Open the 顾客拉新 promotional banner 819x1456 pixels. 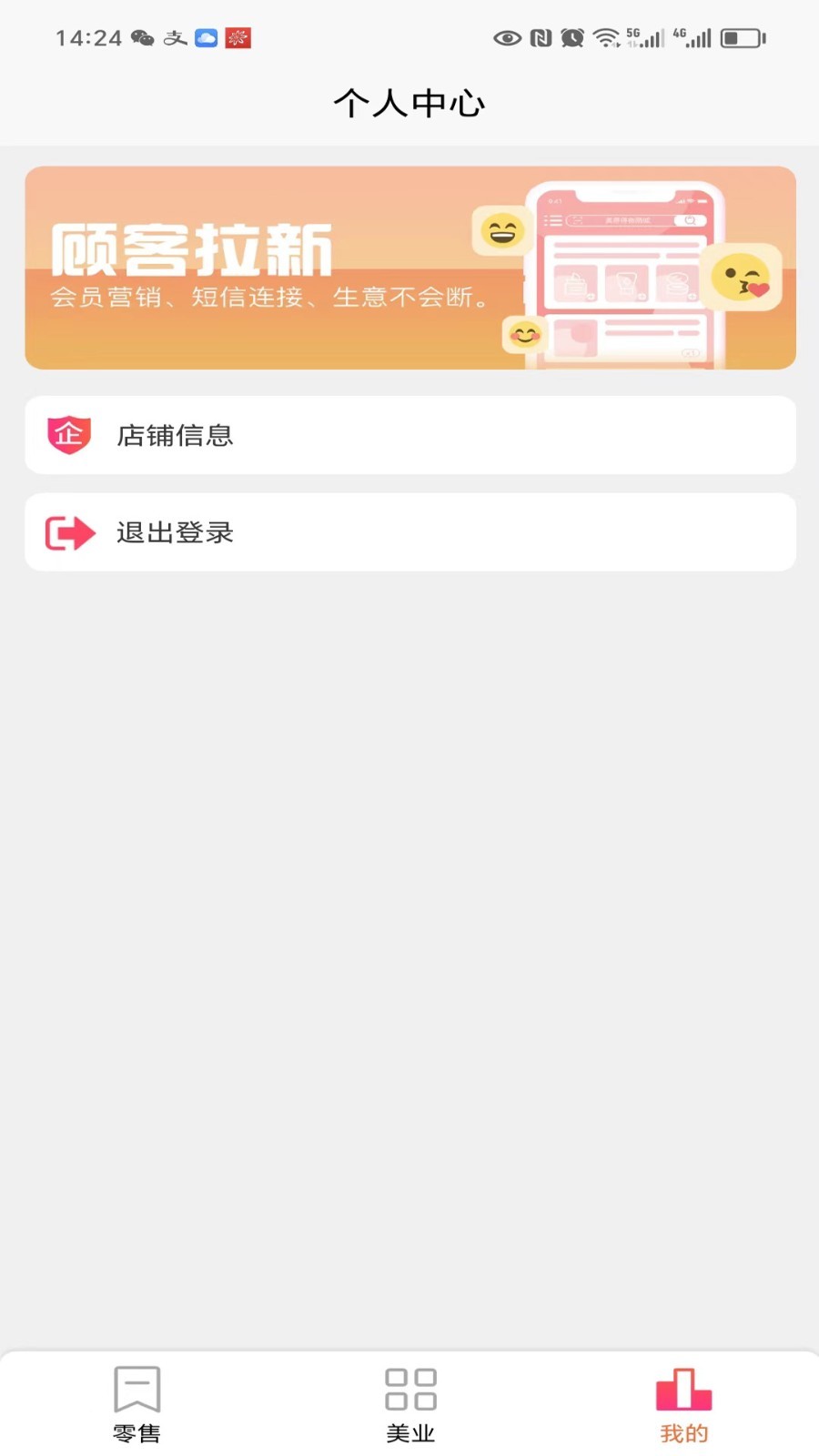409,268
